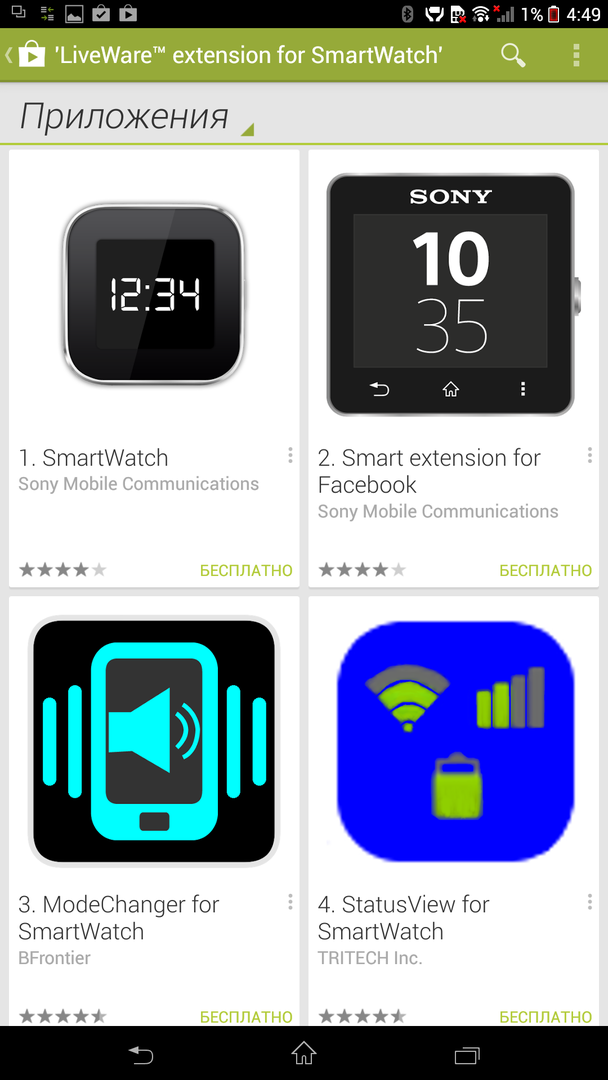Go to the Android home screen
Image resolution: width=608 pixels, height=1080 pixels.
pos(304,1053)
